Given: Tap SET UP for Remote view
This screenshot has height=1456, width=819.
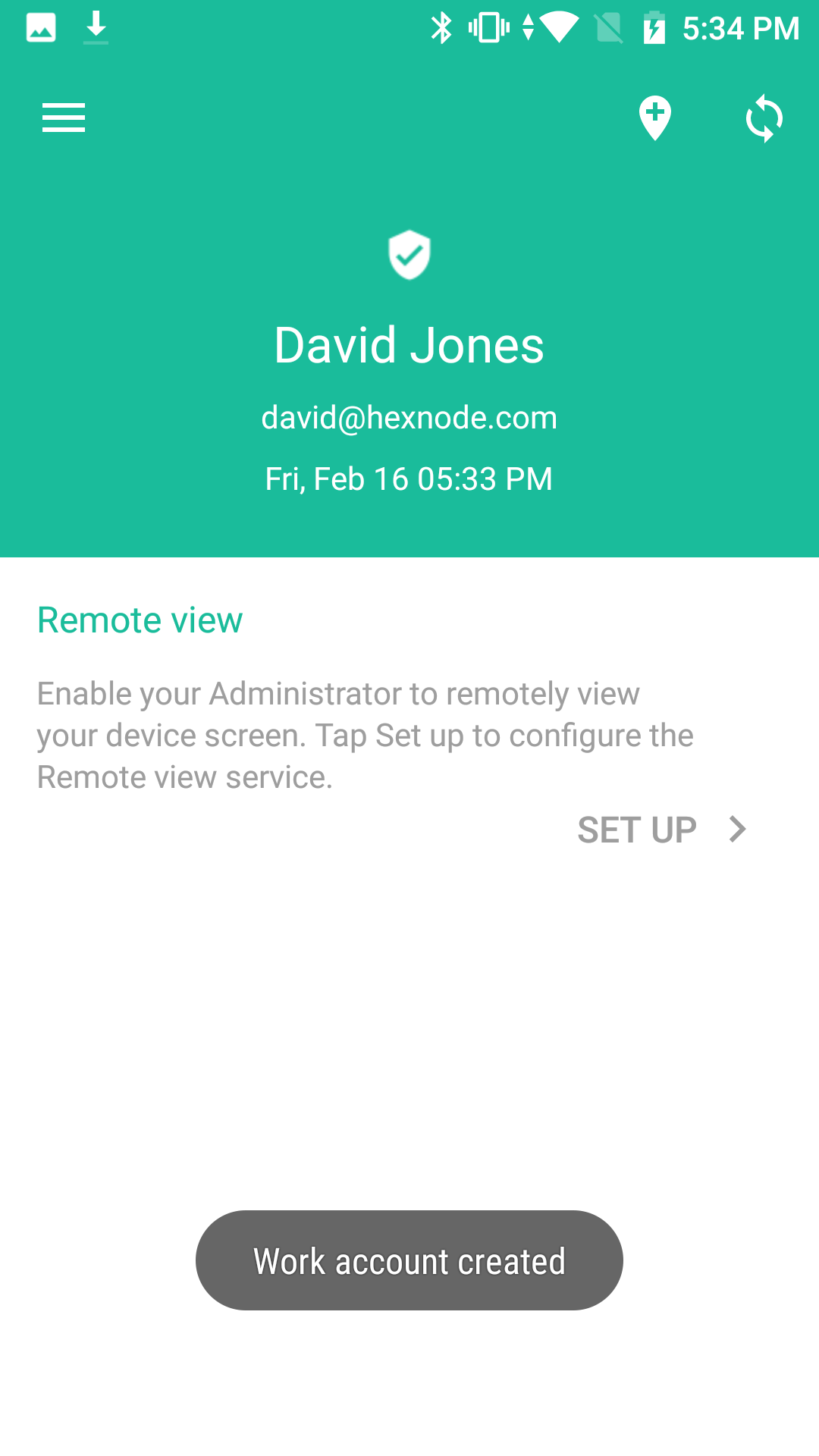Looking at the screenshot, I should [x=663, y=830].
